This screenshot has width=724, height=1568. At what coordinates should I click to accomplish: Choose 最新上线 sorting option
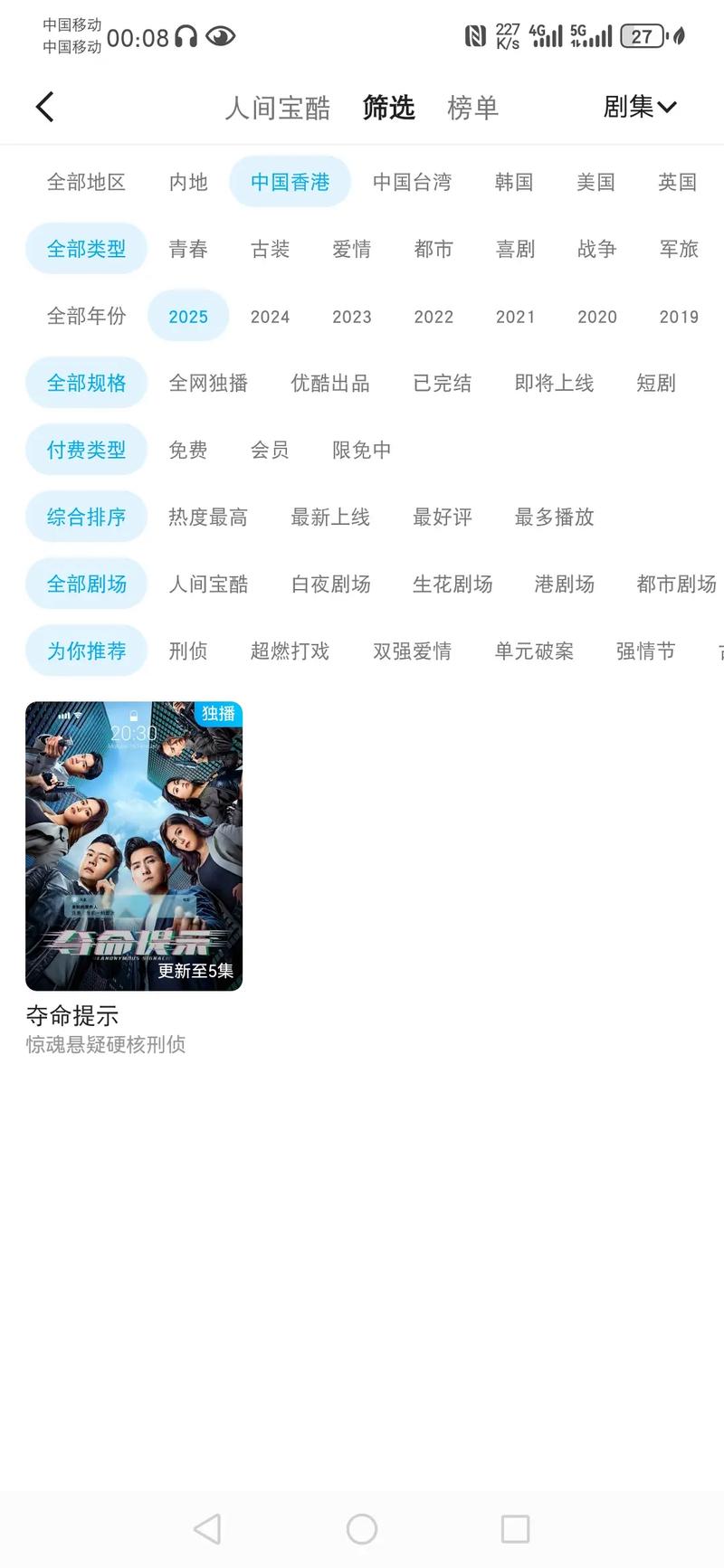pyautogui.click(x=330, y=517)
